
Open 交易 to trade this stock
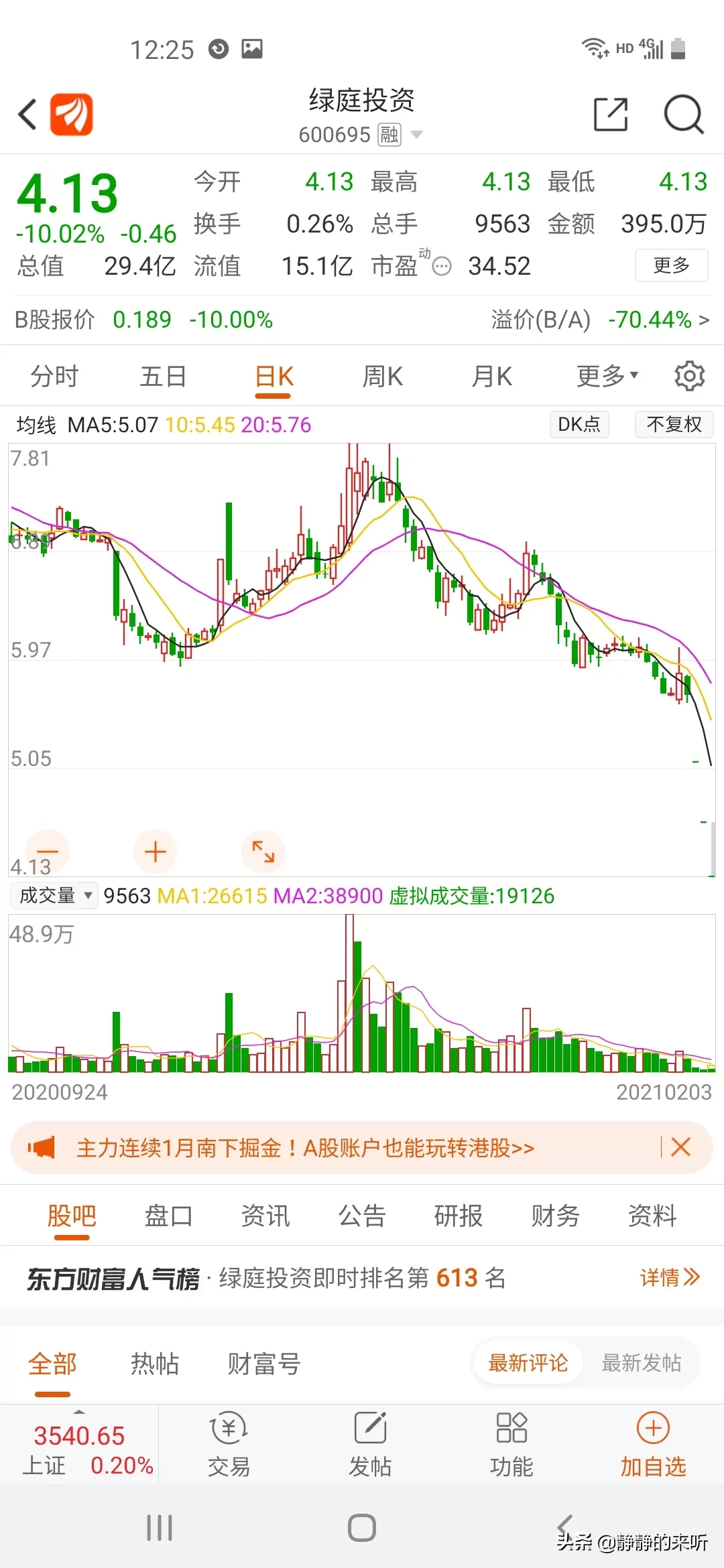pyautogui.click(x=229, y=1445)
